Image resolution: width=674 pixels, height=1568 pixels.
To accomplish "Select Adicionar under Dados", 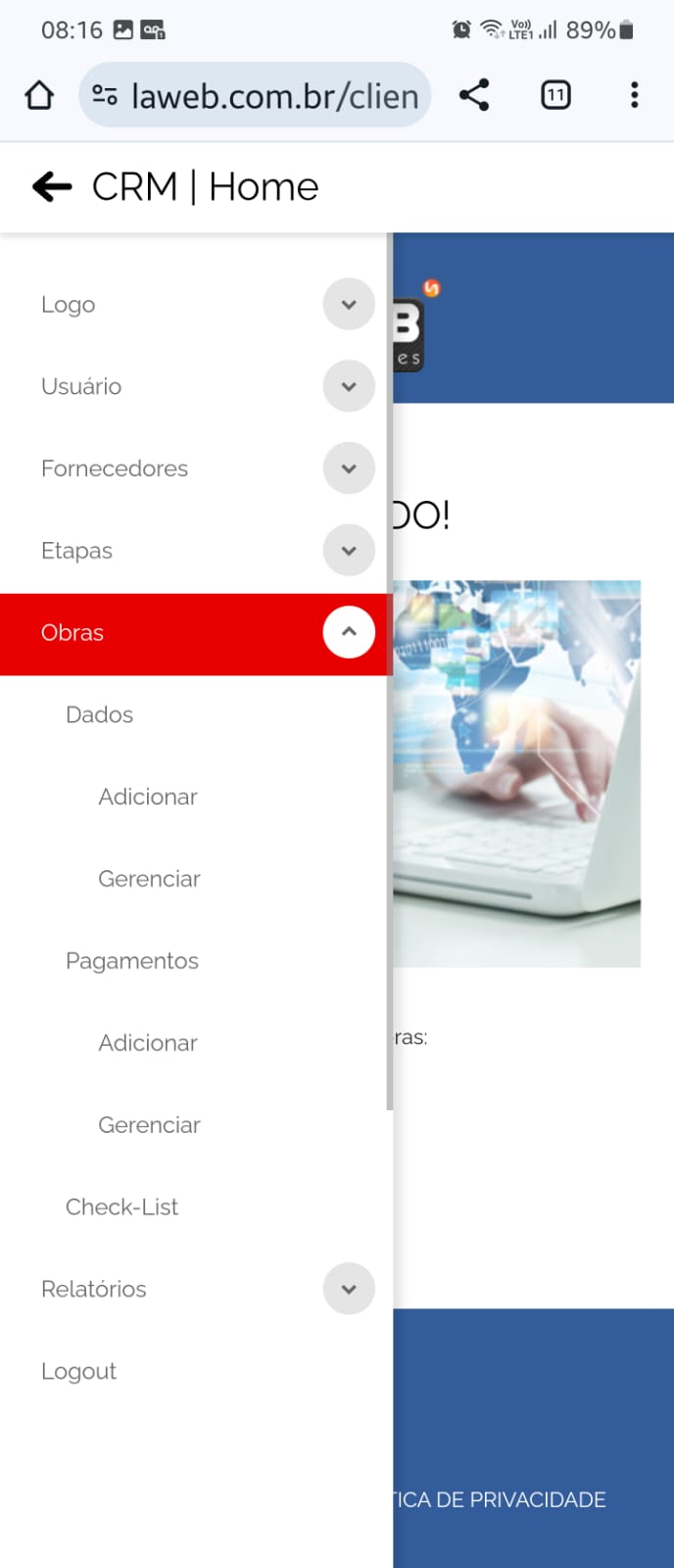I will tap(148, 797).
